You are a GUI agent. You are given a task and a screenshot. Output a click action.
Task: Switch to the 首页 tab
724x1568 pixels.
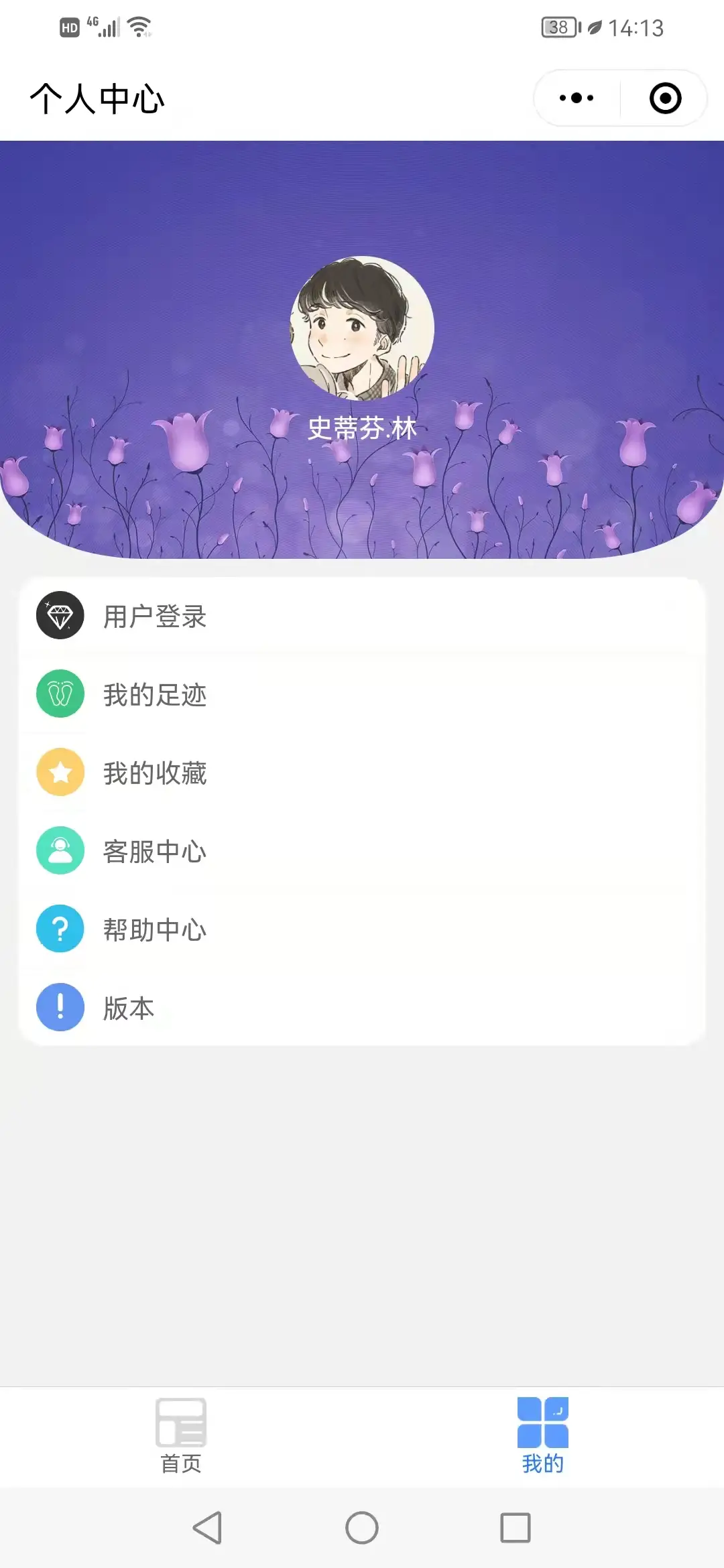[181, 1435]
